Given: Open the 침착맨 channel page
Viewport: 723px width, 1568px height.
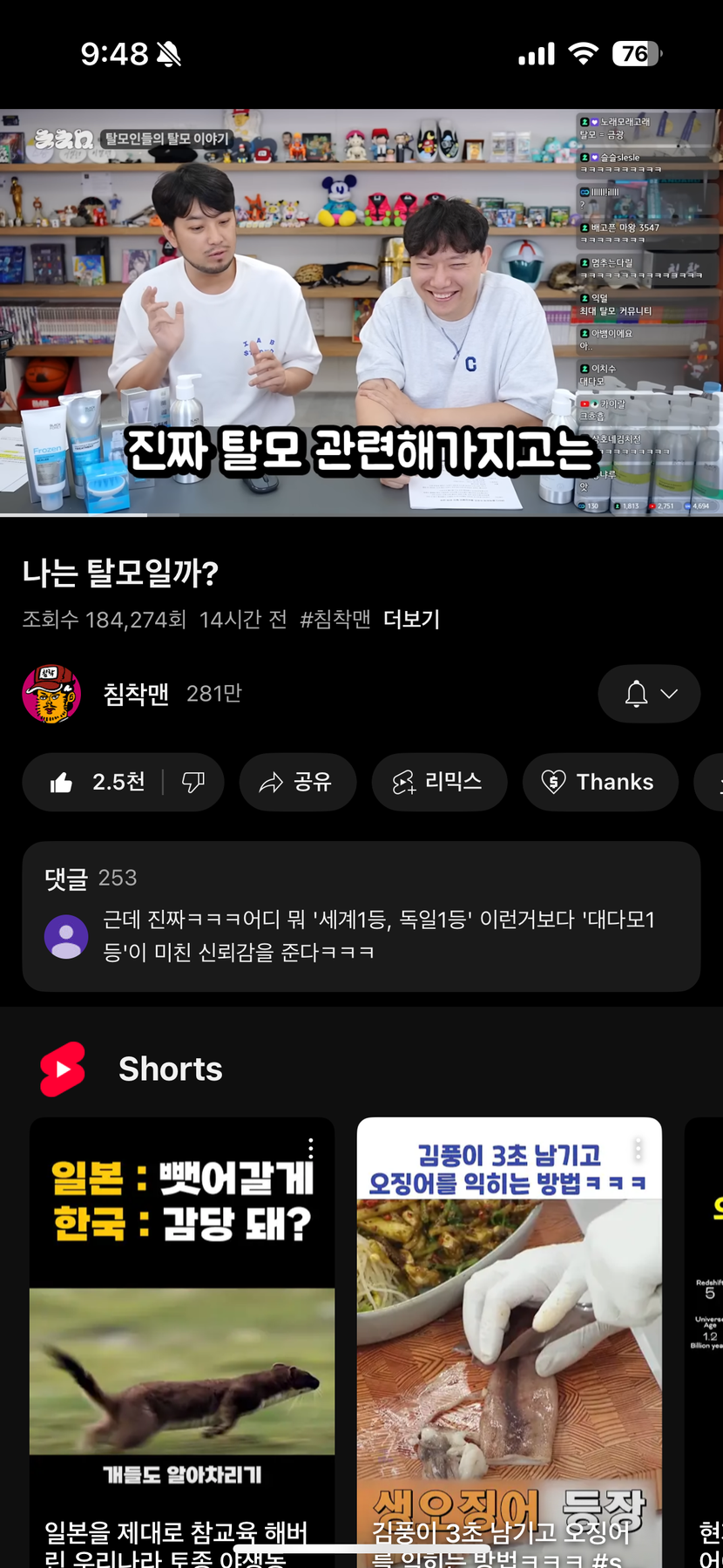Looking at the screenshot, I should pyautogui.click(x=135, y=694).
